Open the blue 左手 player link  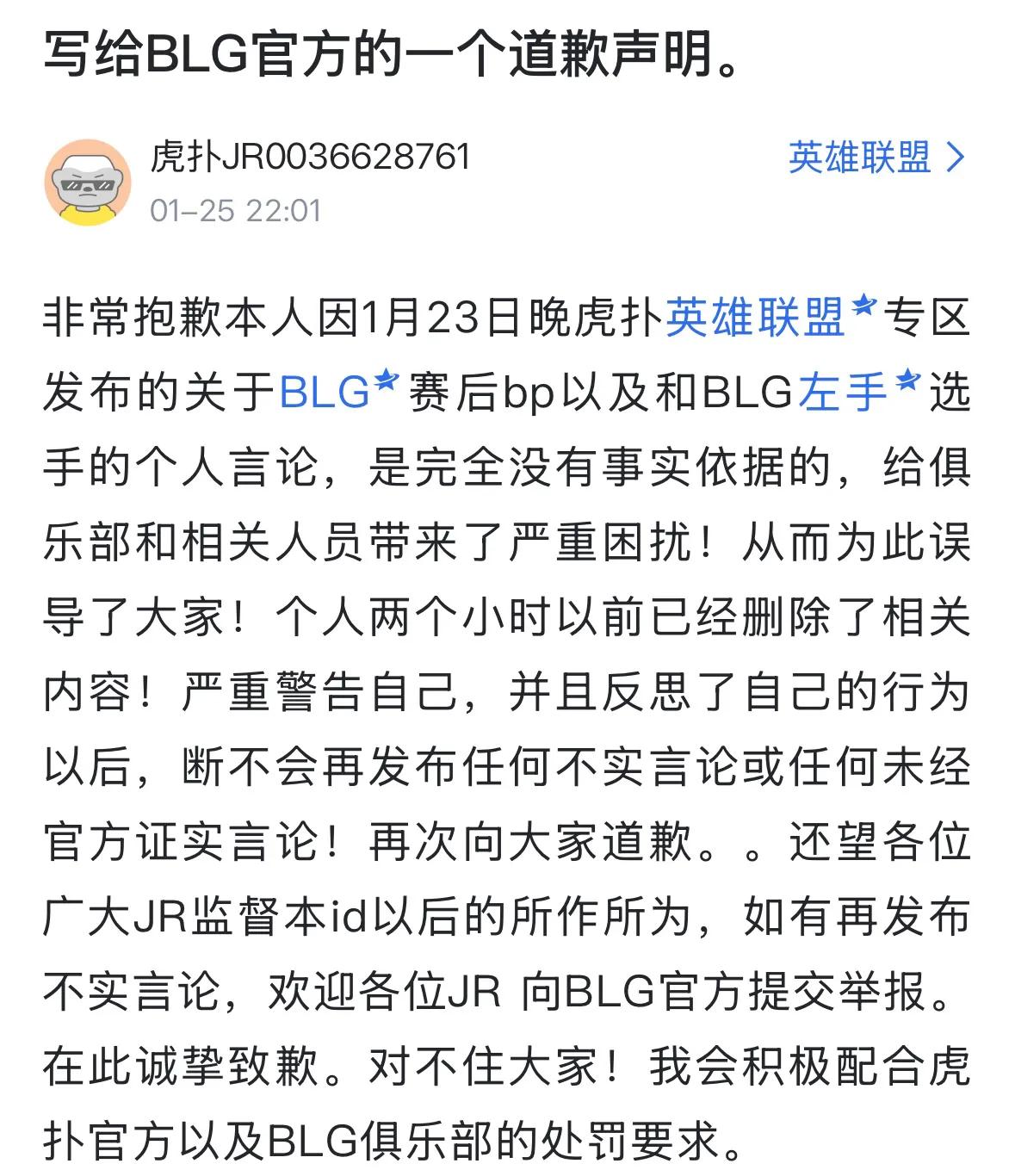[x=843, y=393]
